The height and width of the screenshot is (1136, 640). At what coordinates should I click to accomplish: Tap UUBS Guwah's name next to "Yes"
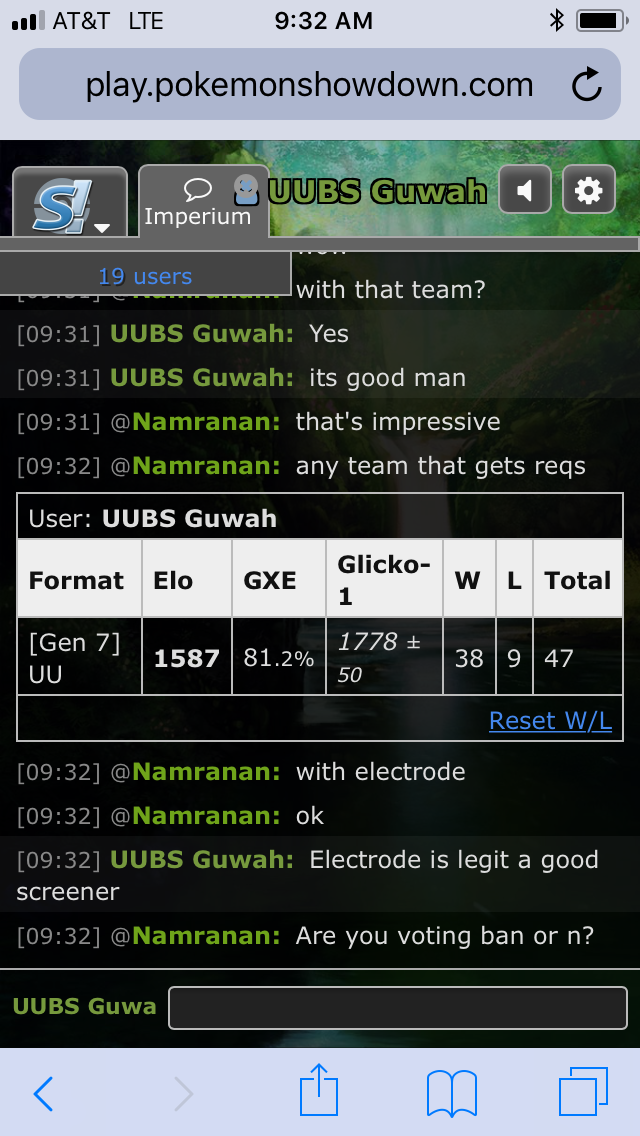point(201,334)
